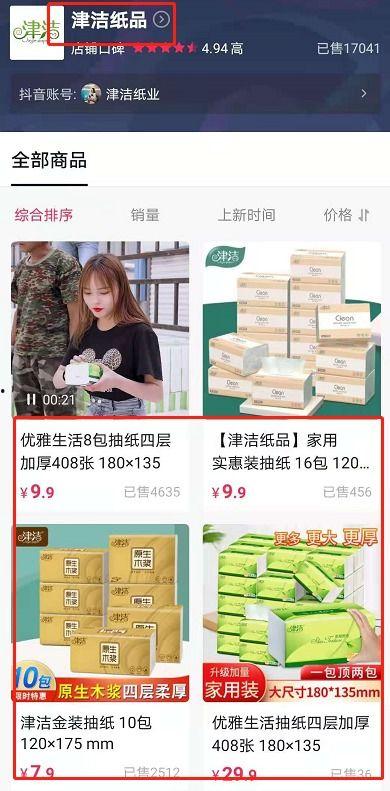Tap the 津洁 shop logo avatar
Viewport: 390px width, 791px height.
point(37,33)
